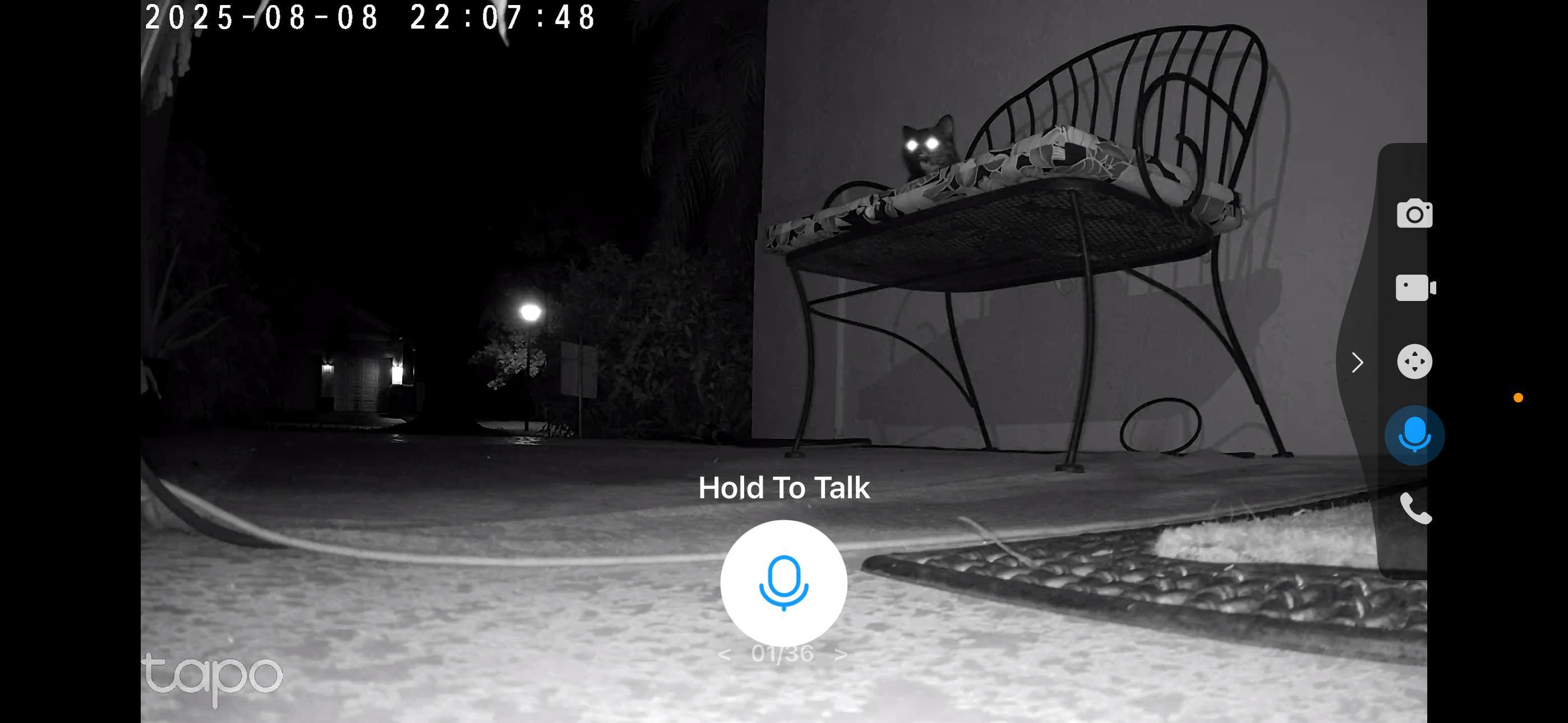Tap the large Hold To Talk microphone button

(783, 582)
